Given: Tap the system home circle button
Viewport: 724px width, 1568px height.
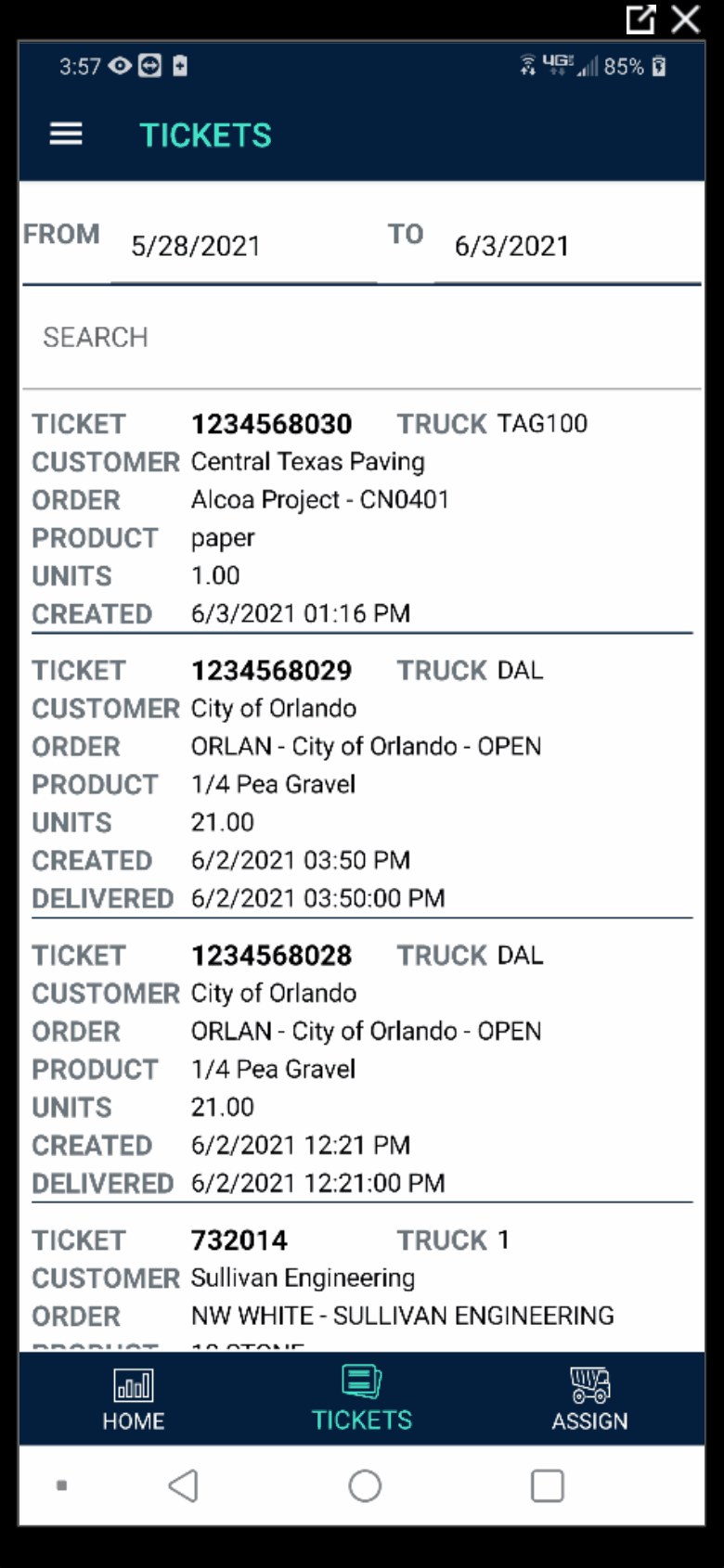Looking at the screenshot, I should click(365, 1485).
